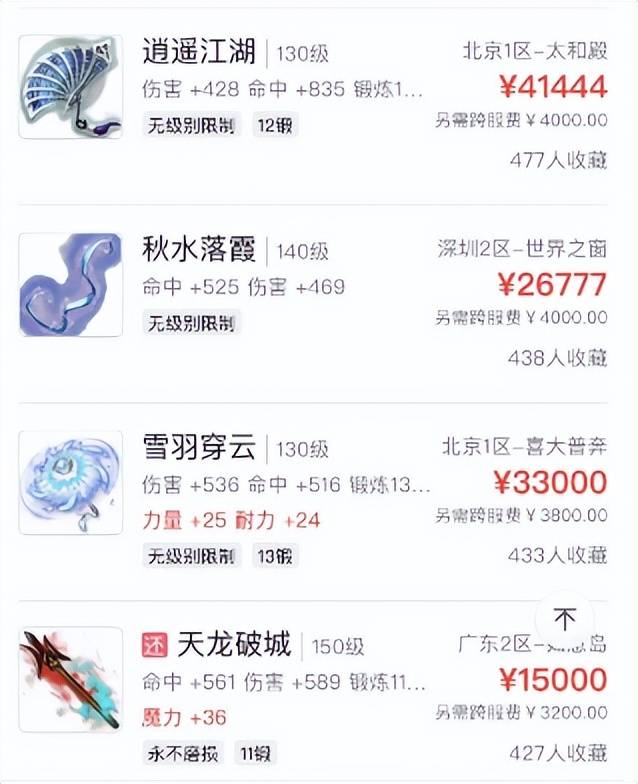Open the 逍遥江湖 item listing
The height and width of the screenshot is (784, 638).
tap(200, 52)
